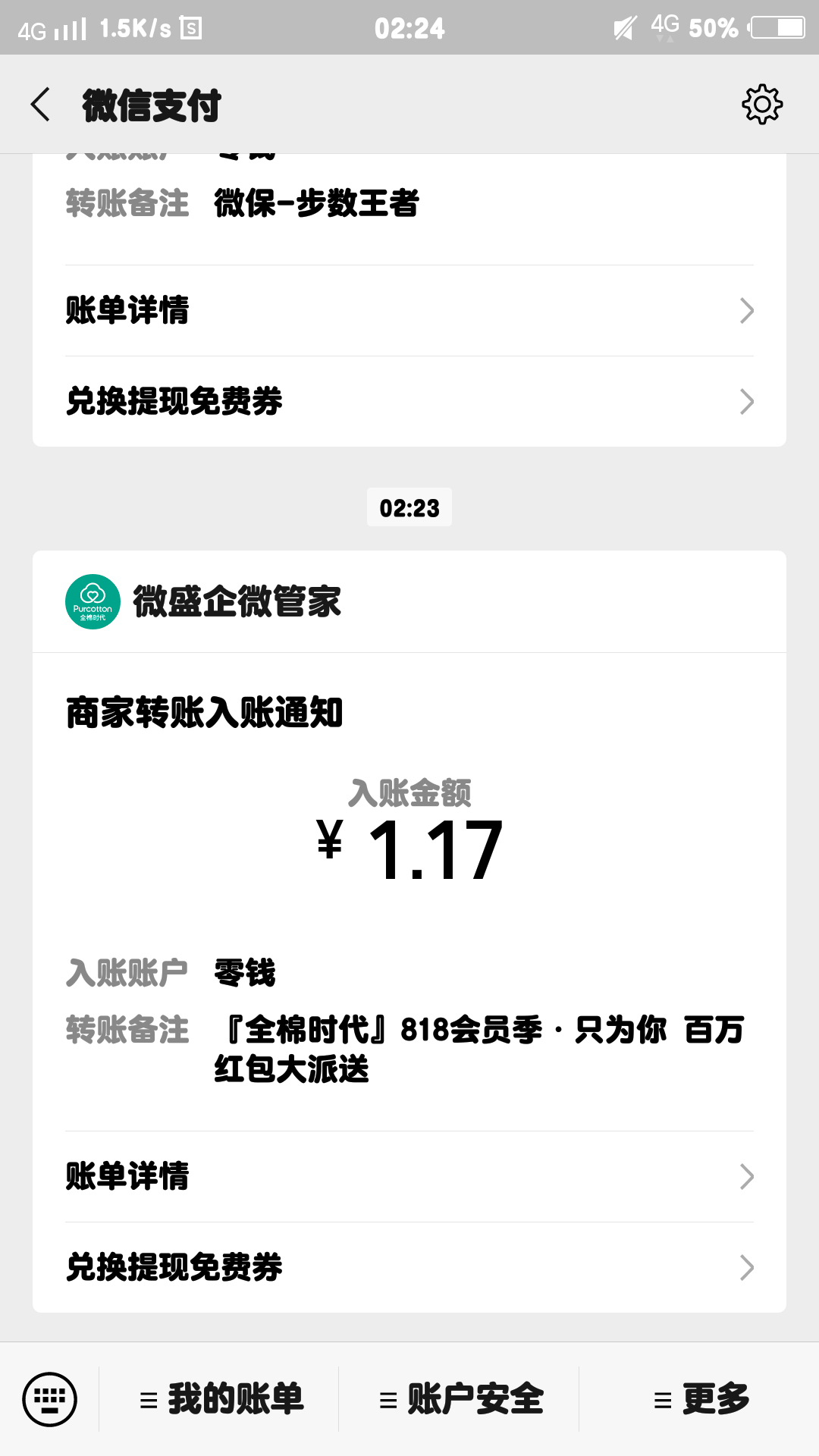Click the Purcotton 全棉时代 merchant avatar
This screenshot has height=1456, width=819.
(x=93, y=602)
